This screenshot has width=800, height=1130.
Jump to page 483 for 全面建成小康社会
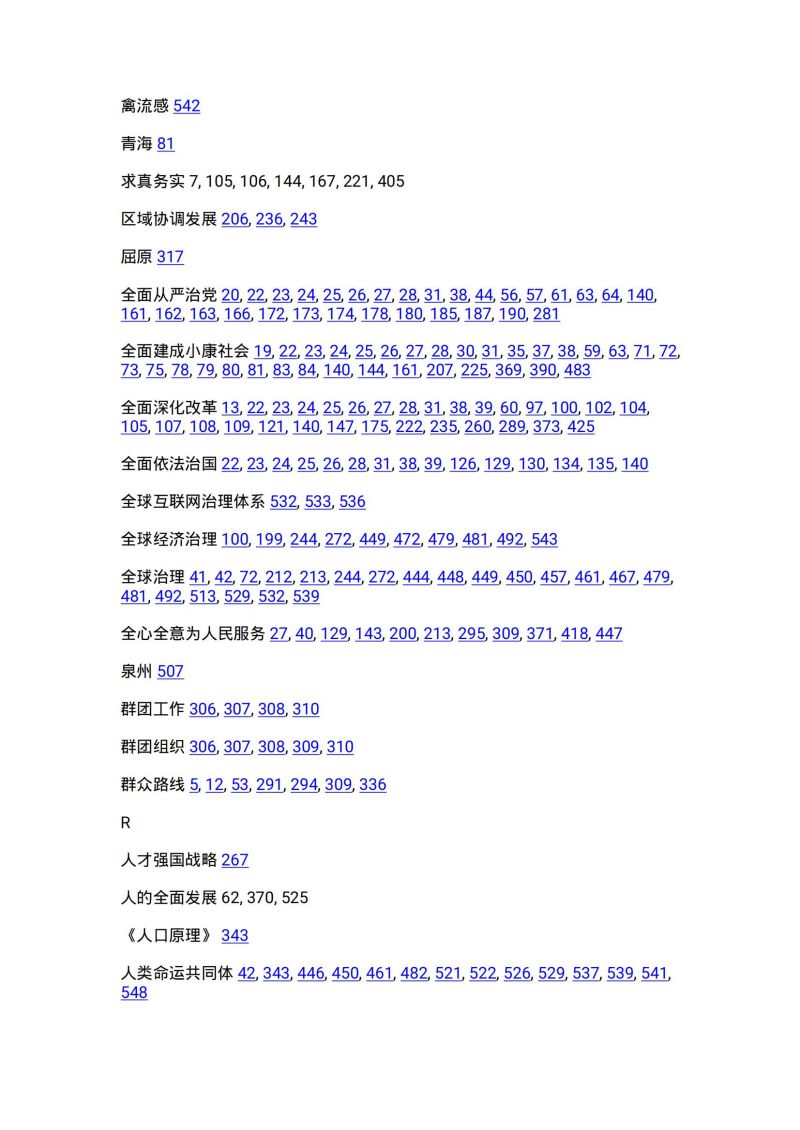[577, 370]
